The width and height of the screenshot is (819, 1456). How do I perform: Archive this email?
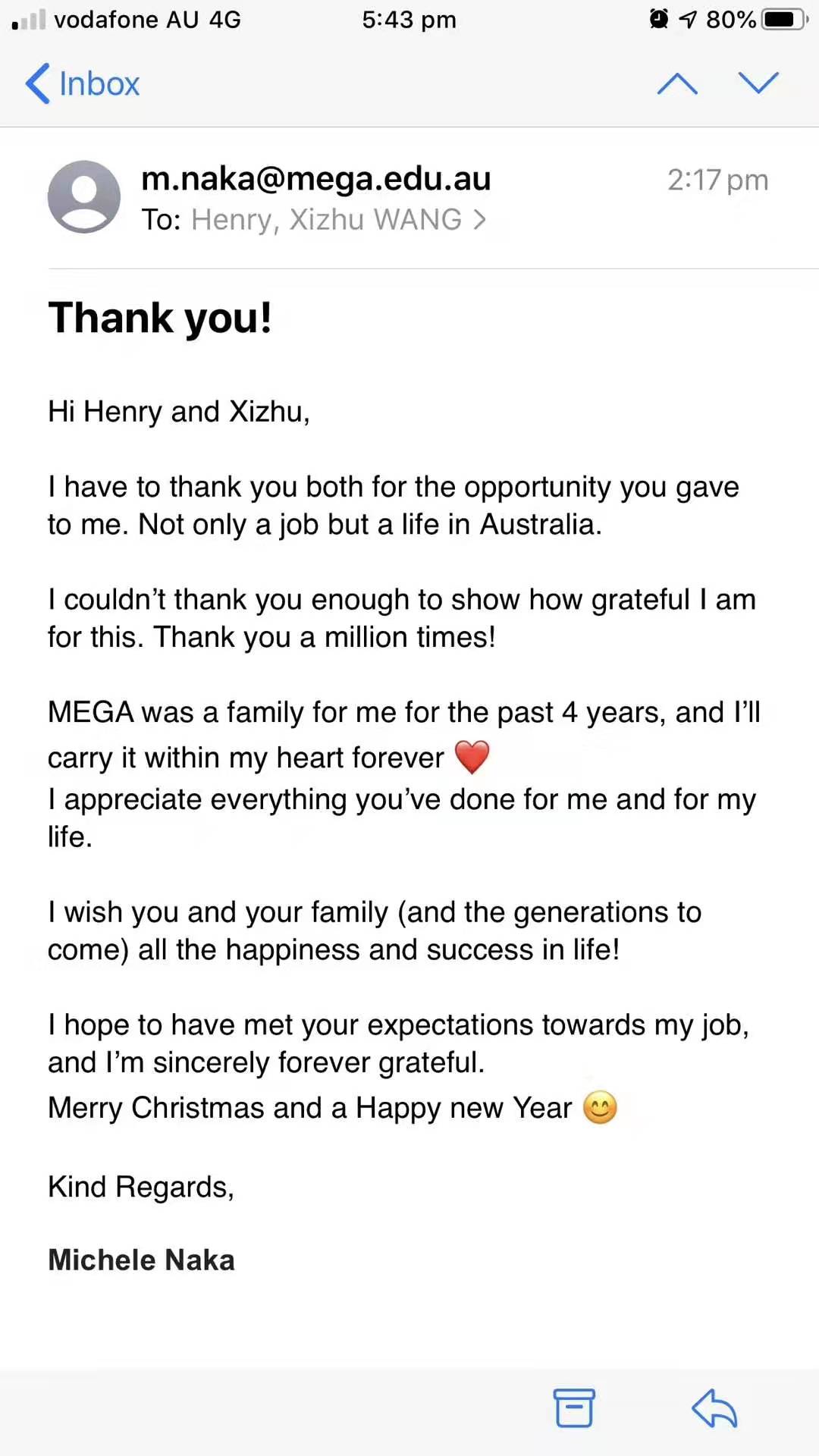[x=574, y=1408]
